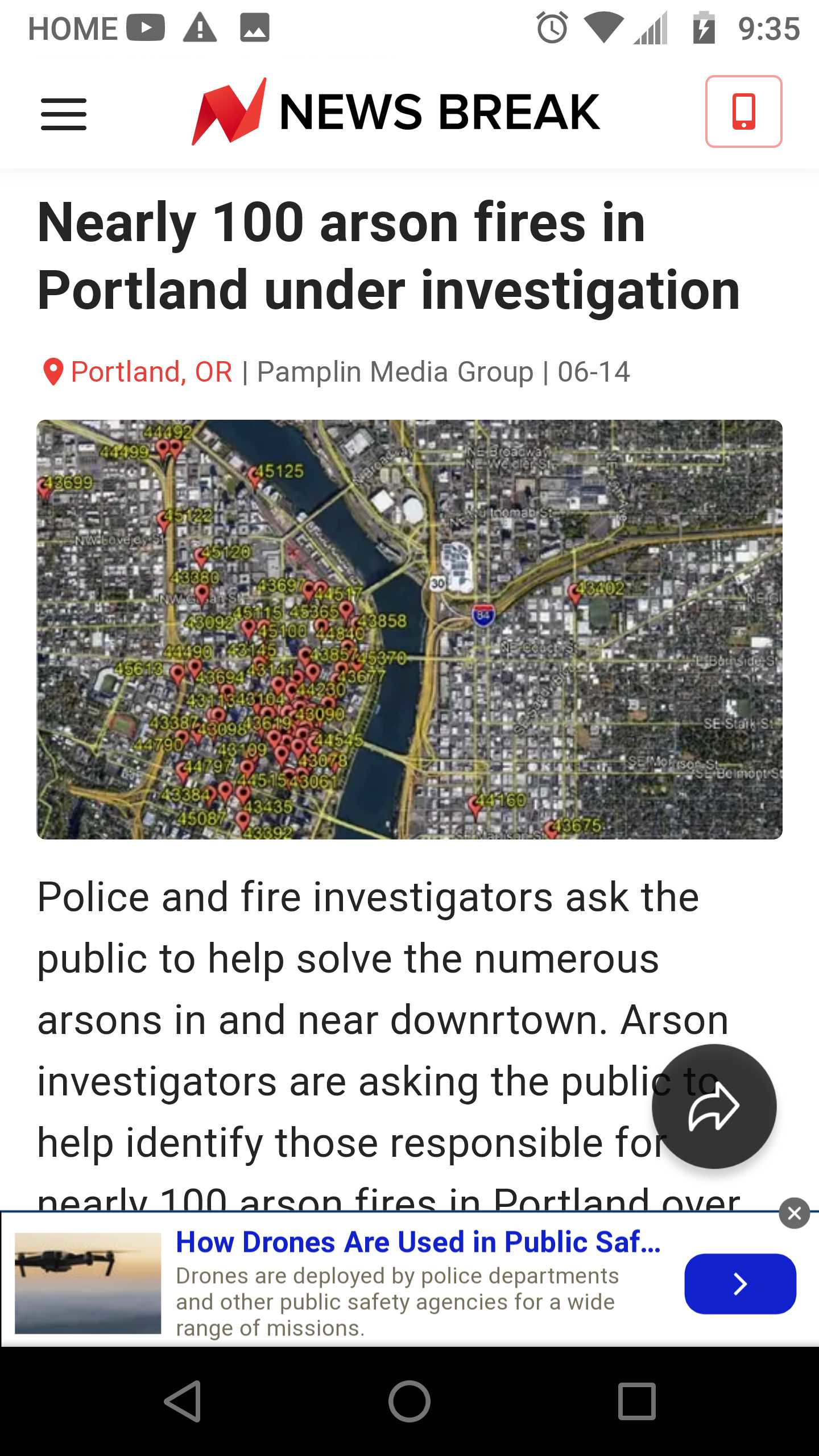This screenshot has height=1456, width=819.
Task: Tap the red phone app button
Action: (x=743, y=111)
